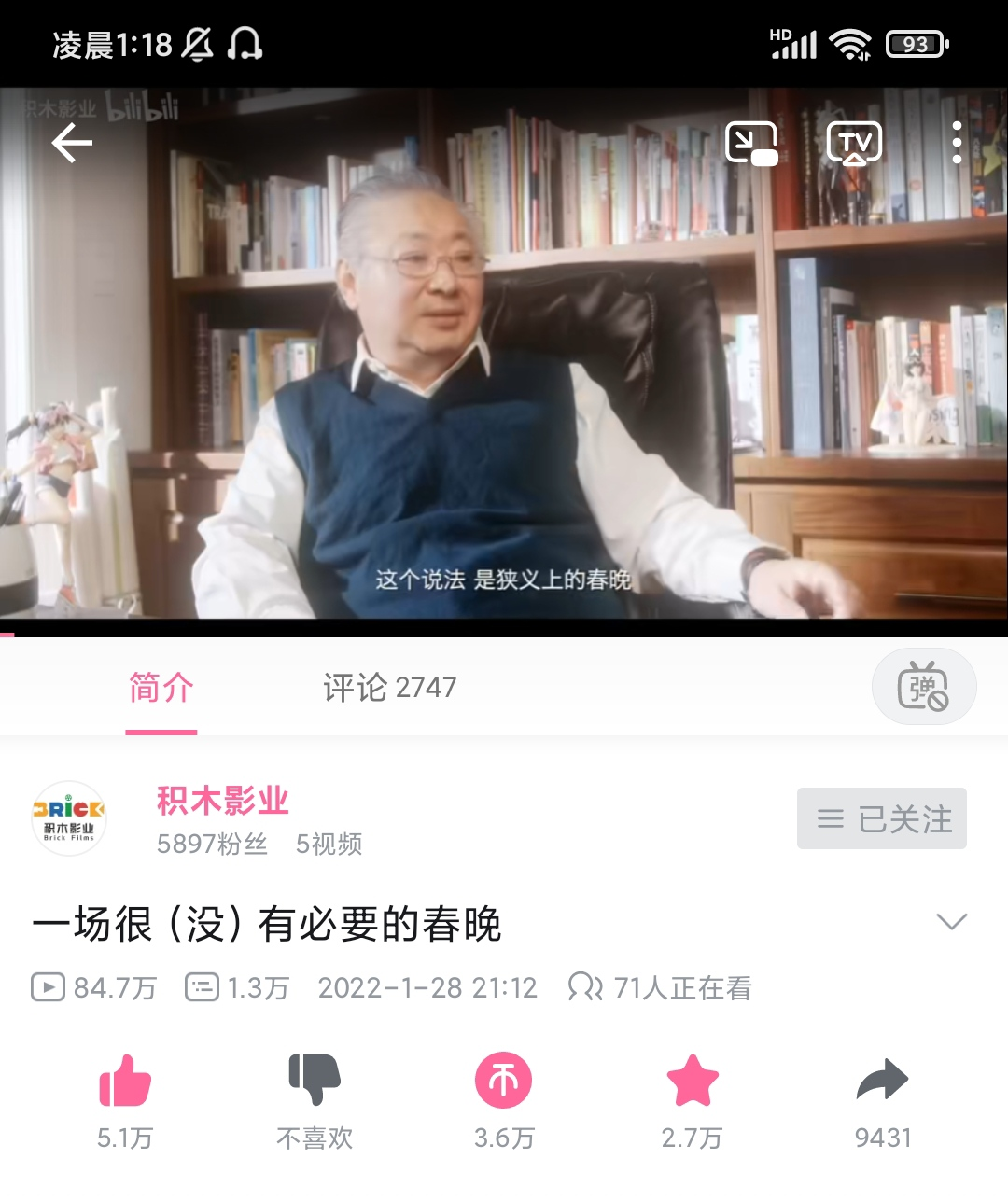Expand the video title description chevron
Screen dimensions: 1008x1201
click(x=951, y=922)
